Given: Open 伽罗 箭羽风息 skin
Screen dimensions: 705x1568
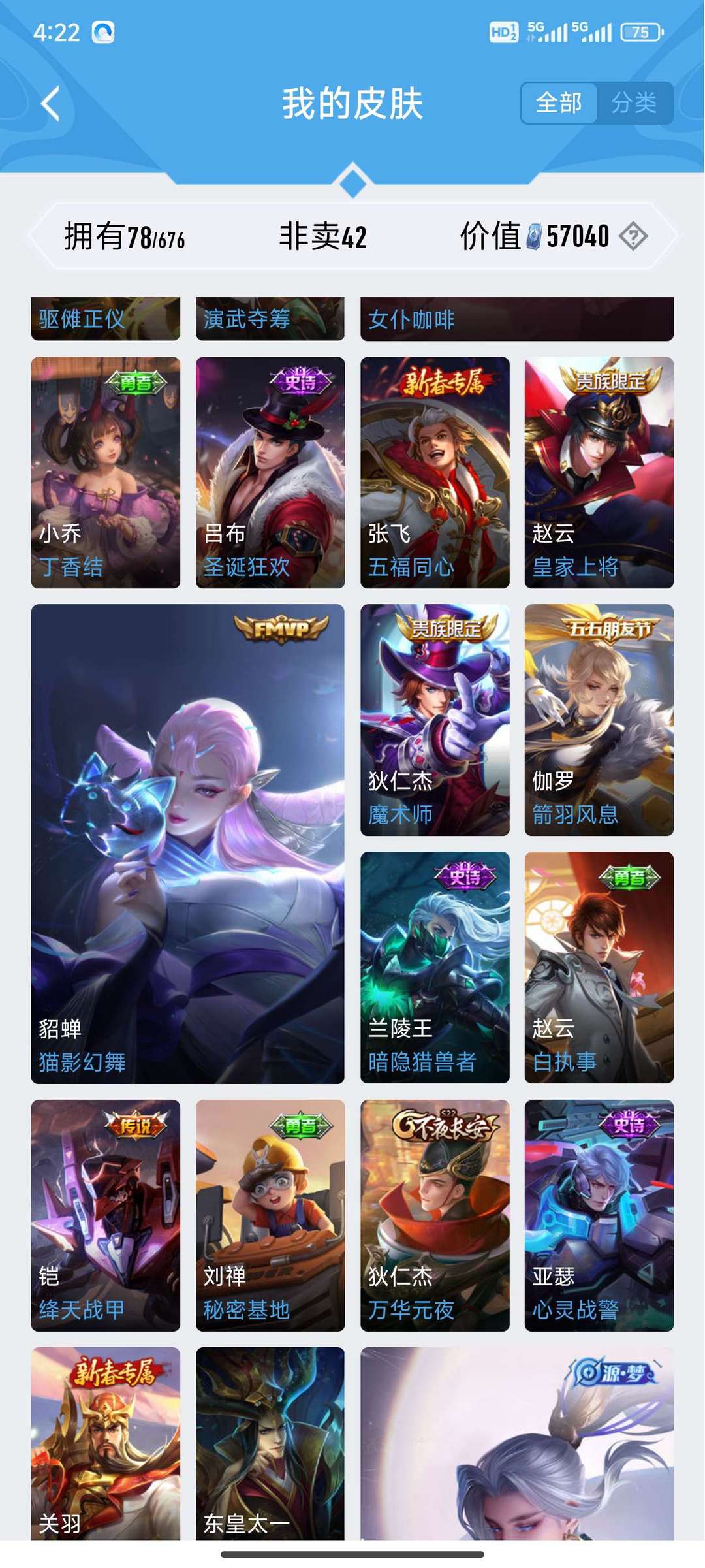Looking at the screenshot, I should tap(599, 720).
